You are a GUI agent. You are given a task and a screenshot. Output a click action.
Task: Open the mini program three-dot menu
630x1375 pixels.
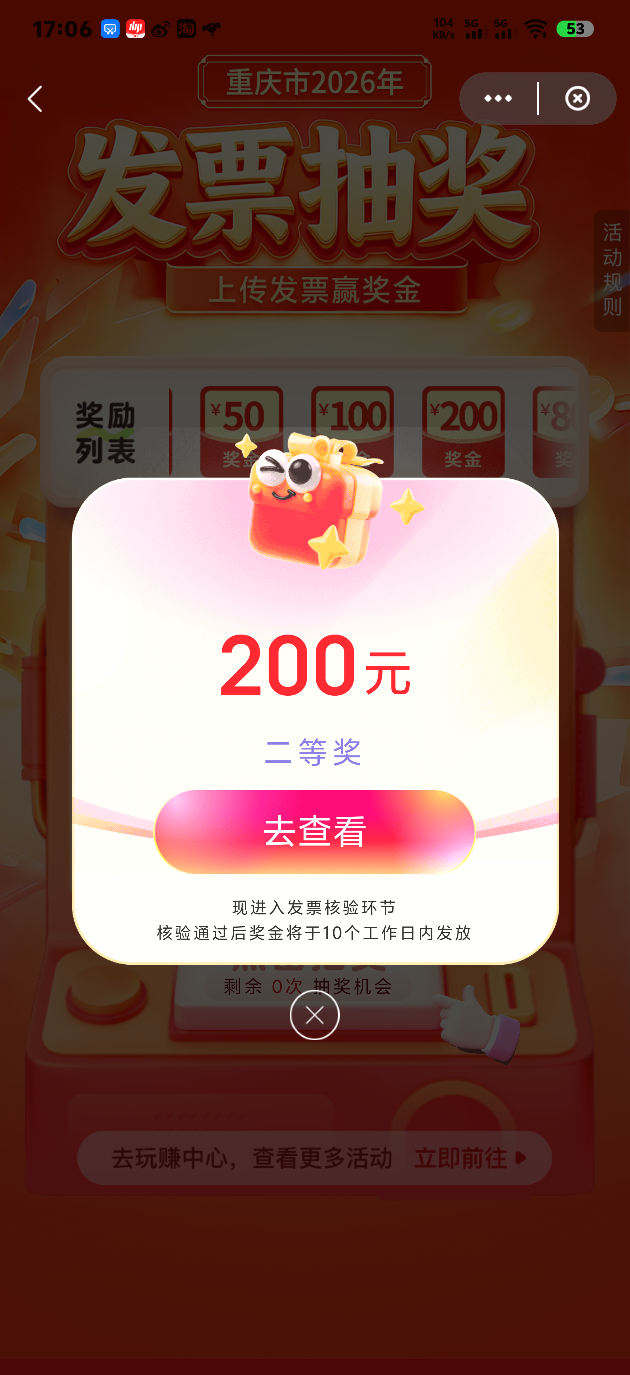[x=498, y=98]
